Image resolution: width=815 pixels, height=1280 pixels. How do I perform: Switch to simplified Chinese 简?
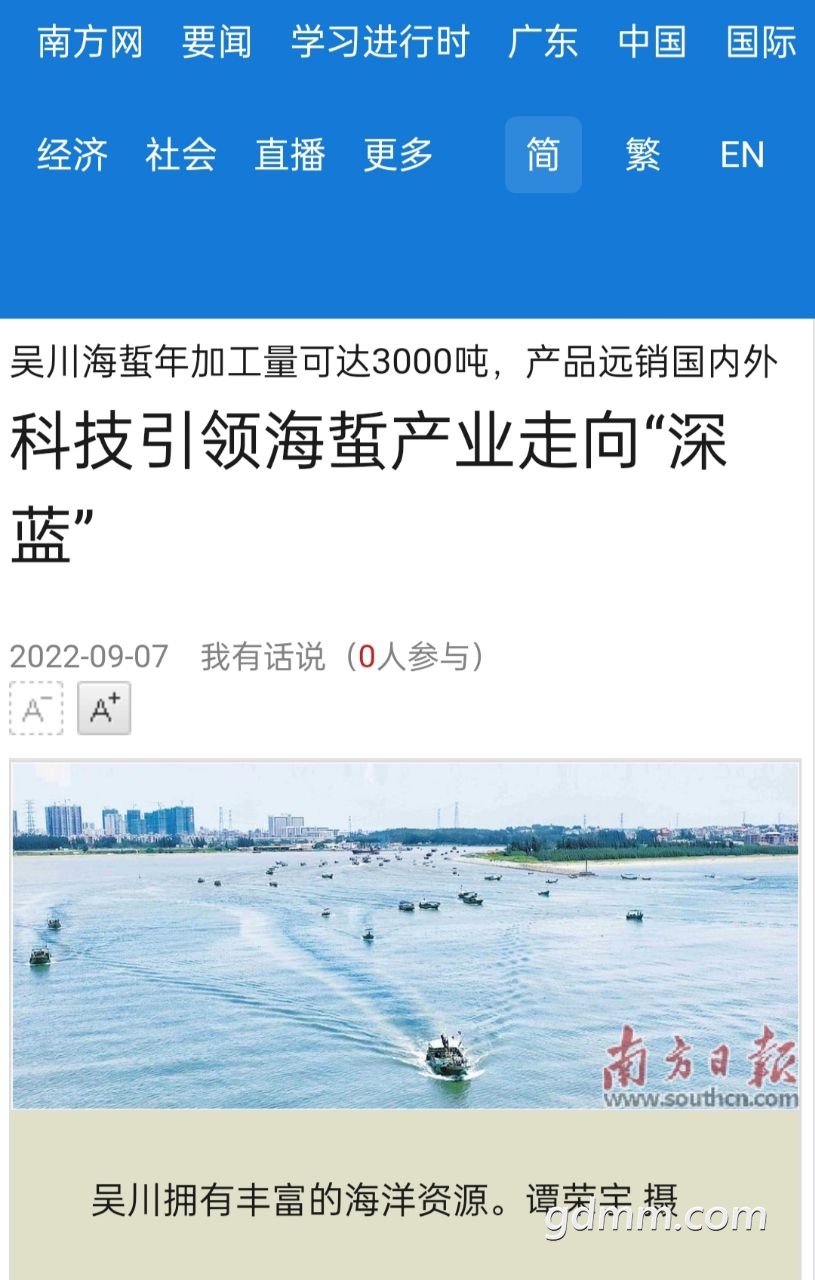[x=543, y=155]
